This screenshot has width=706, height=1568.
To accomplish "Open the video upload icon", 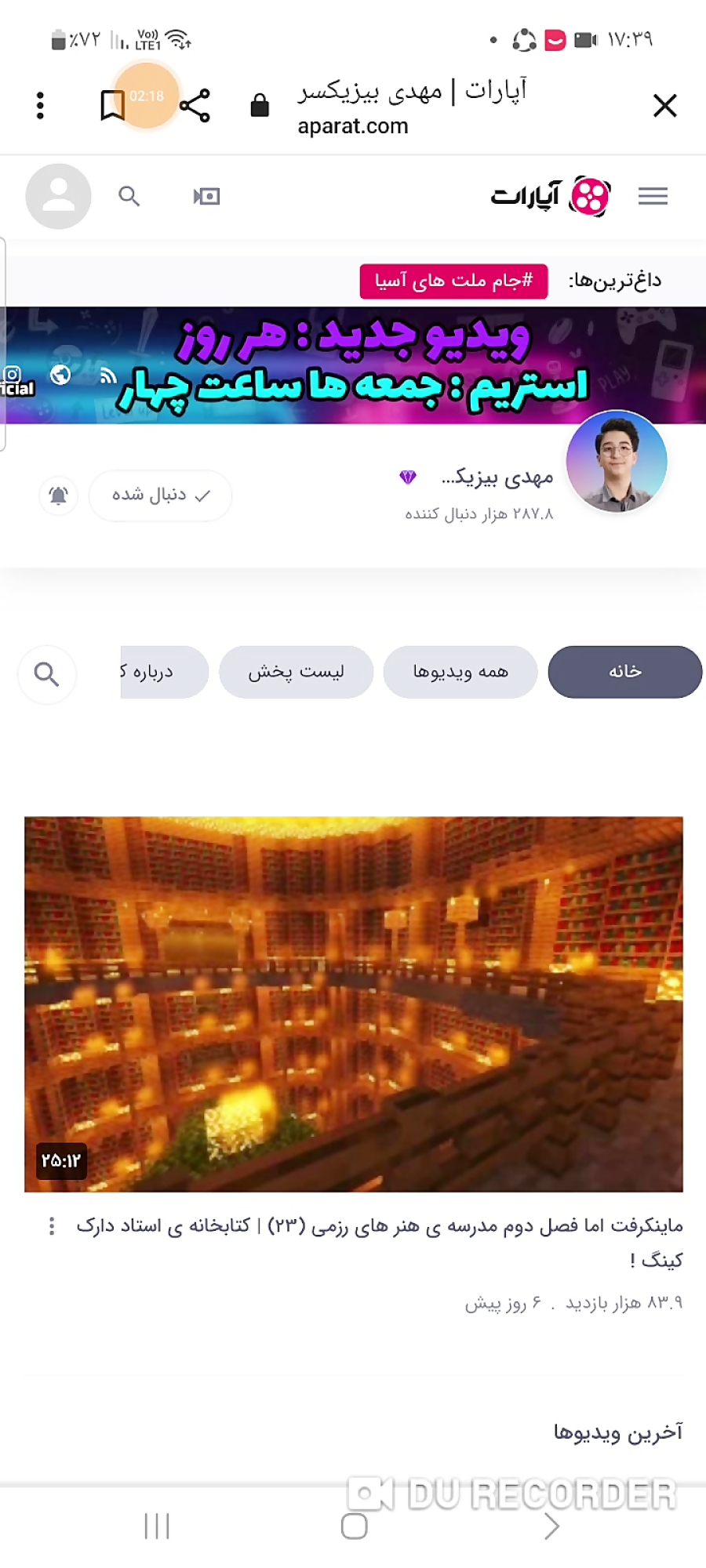I will point(205,196).
